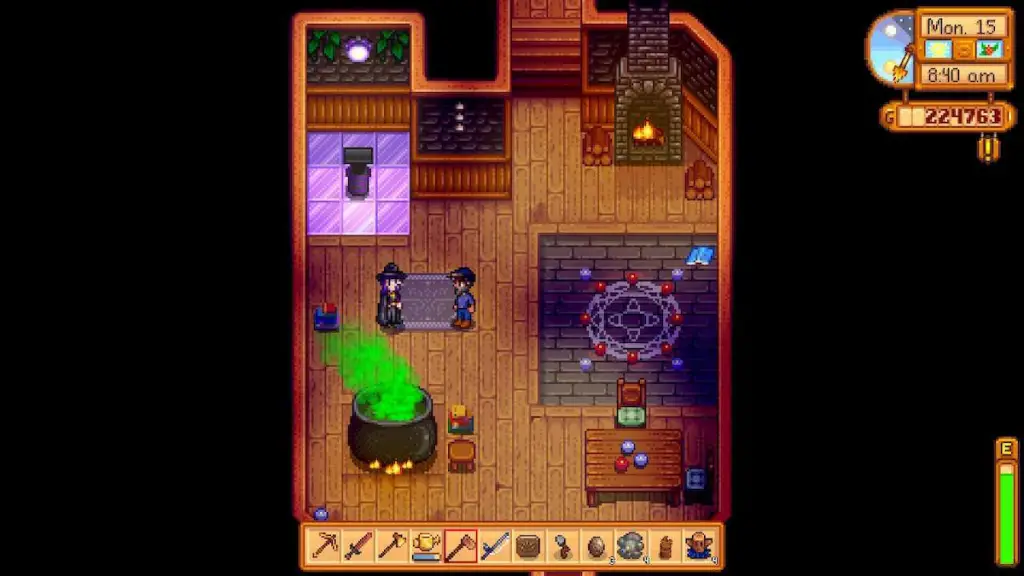The image size is (1024, 576).
Task: Select the pickaxe in the toolbar
Action: click(x=325, y=546)
